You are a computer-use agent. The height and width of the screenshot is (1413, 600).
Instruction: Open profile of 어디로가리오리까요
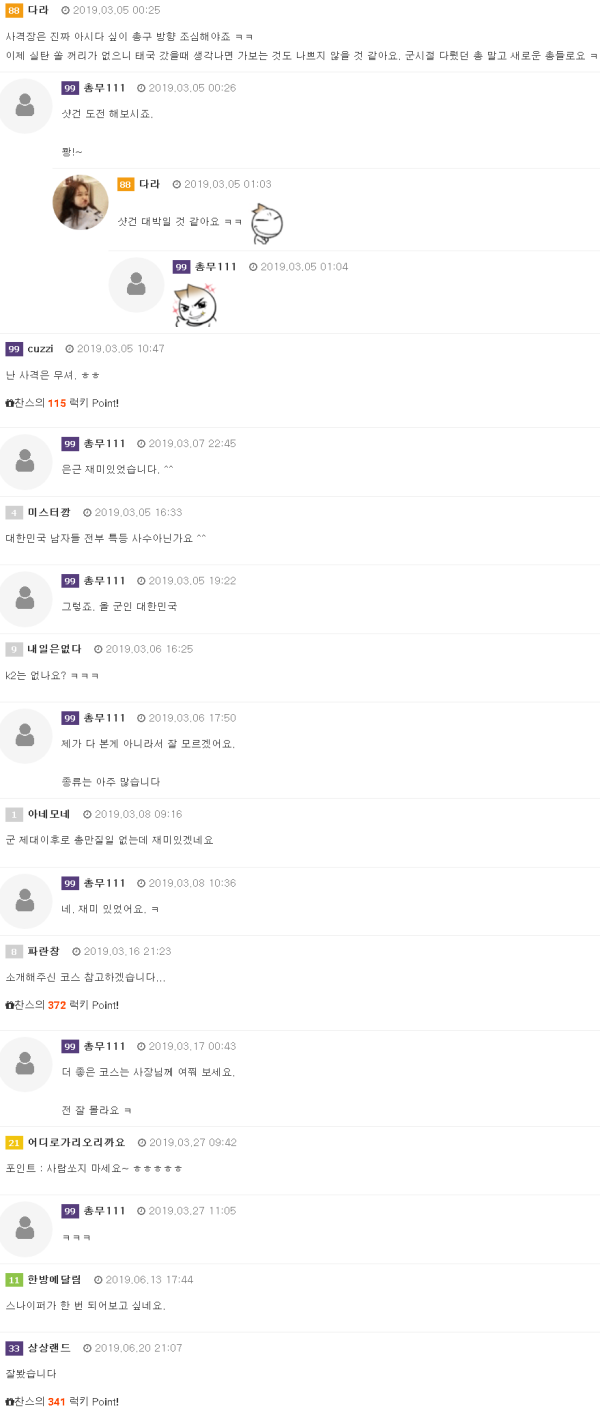pyautogui.click(x=76, y=1142)
